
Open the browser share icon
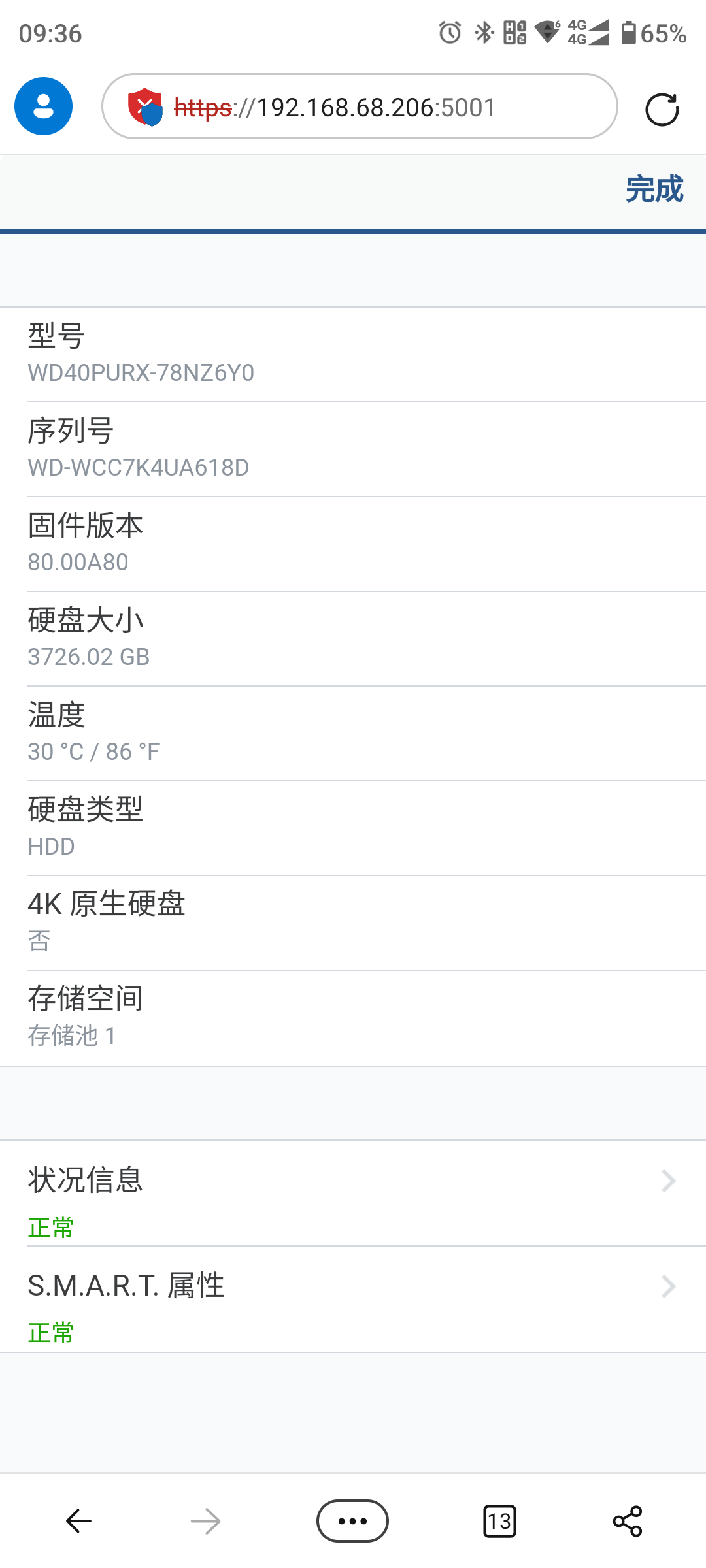pos(628,1520)
